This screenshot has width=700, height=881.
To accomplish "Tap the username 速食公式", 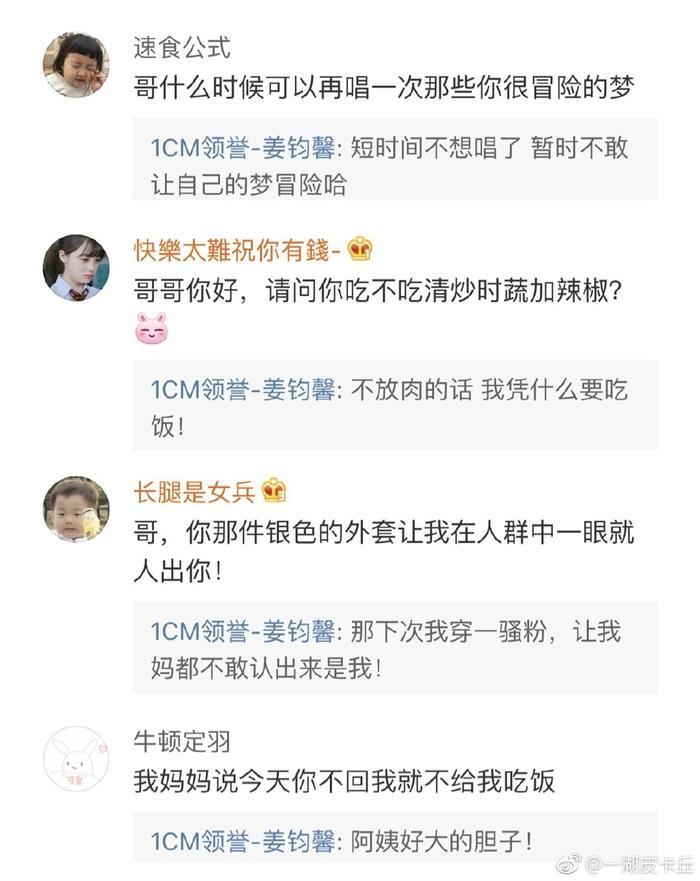I will click(182, 47).
